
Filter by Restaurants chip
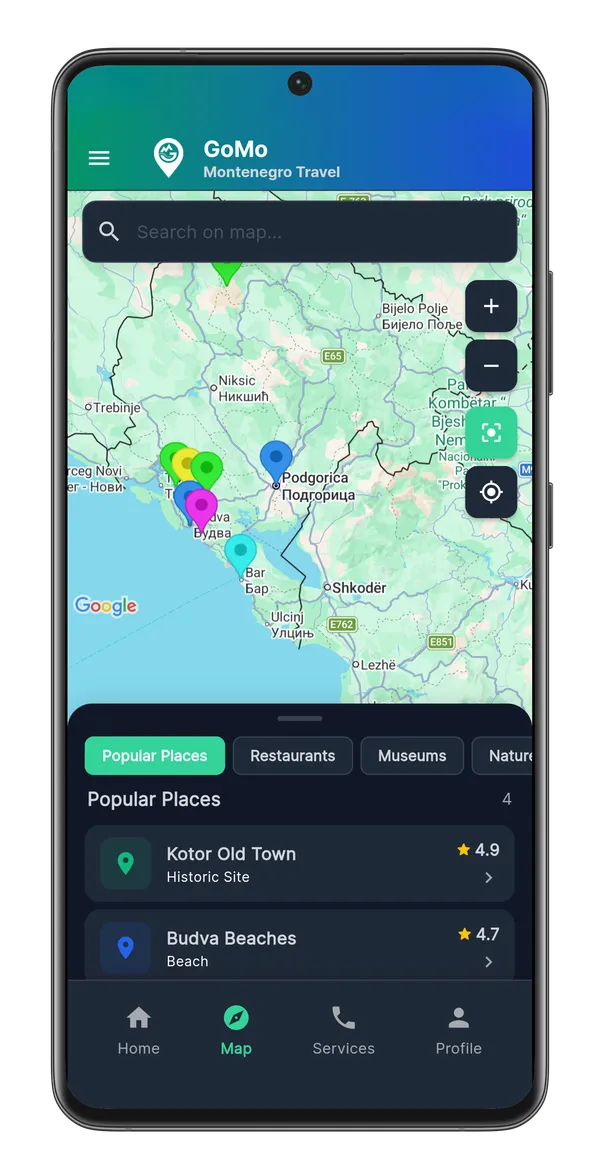point(293,755)
